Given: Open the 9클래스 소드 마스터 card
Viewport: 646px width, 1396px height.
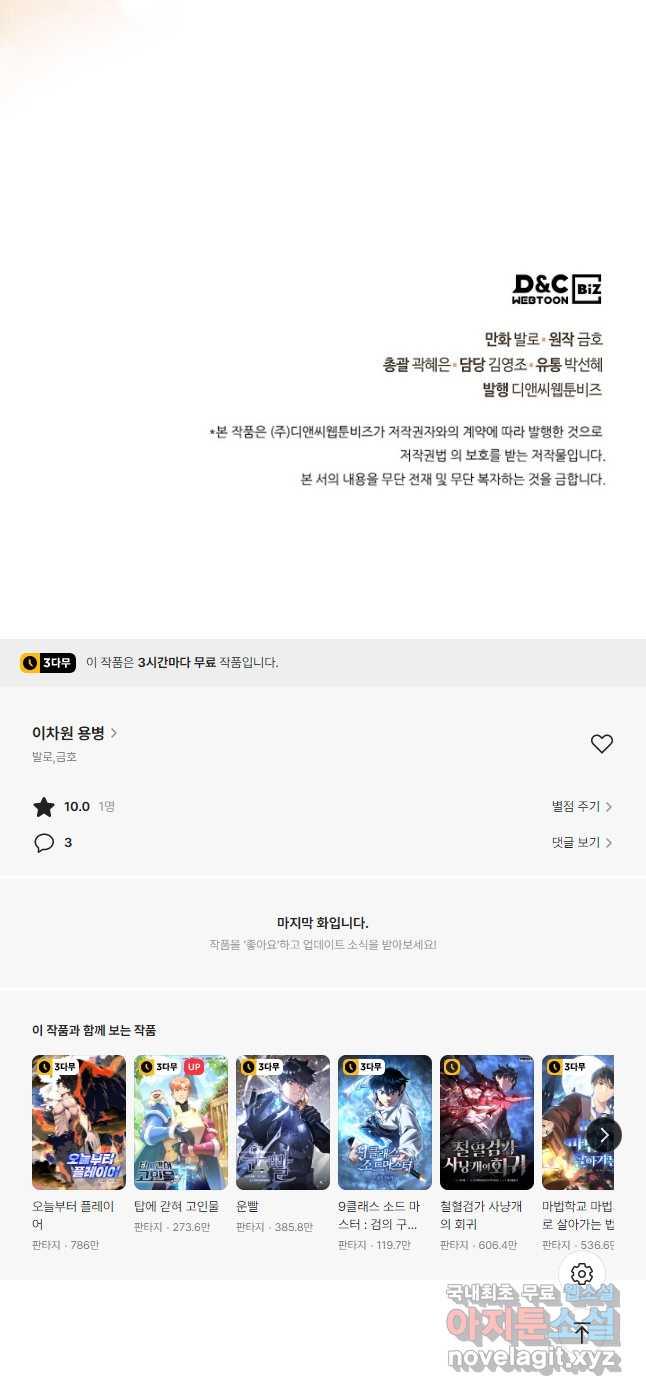Looking at the screenshot, I should [x=385, y=1122].
